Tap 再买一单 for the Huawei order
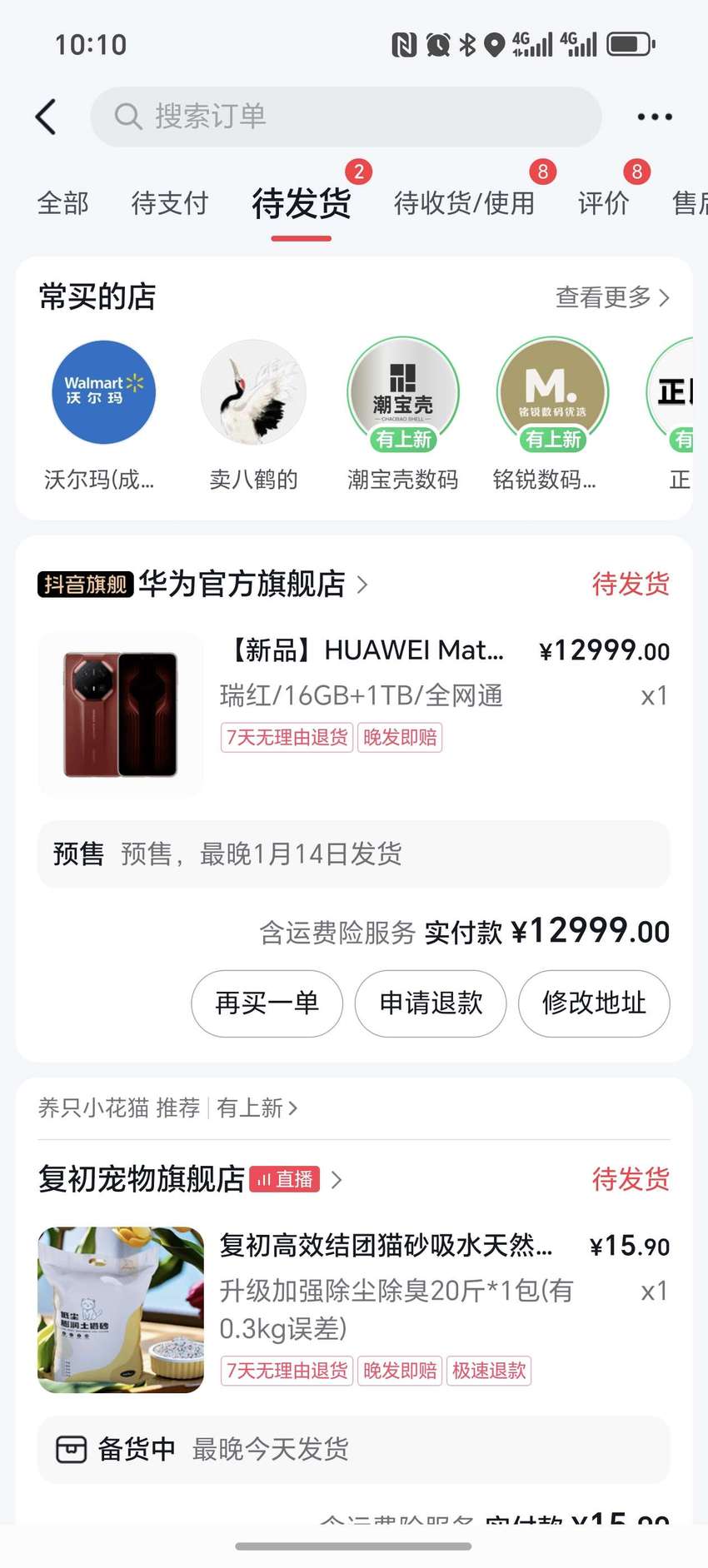 [267, 1003]
